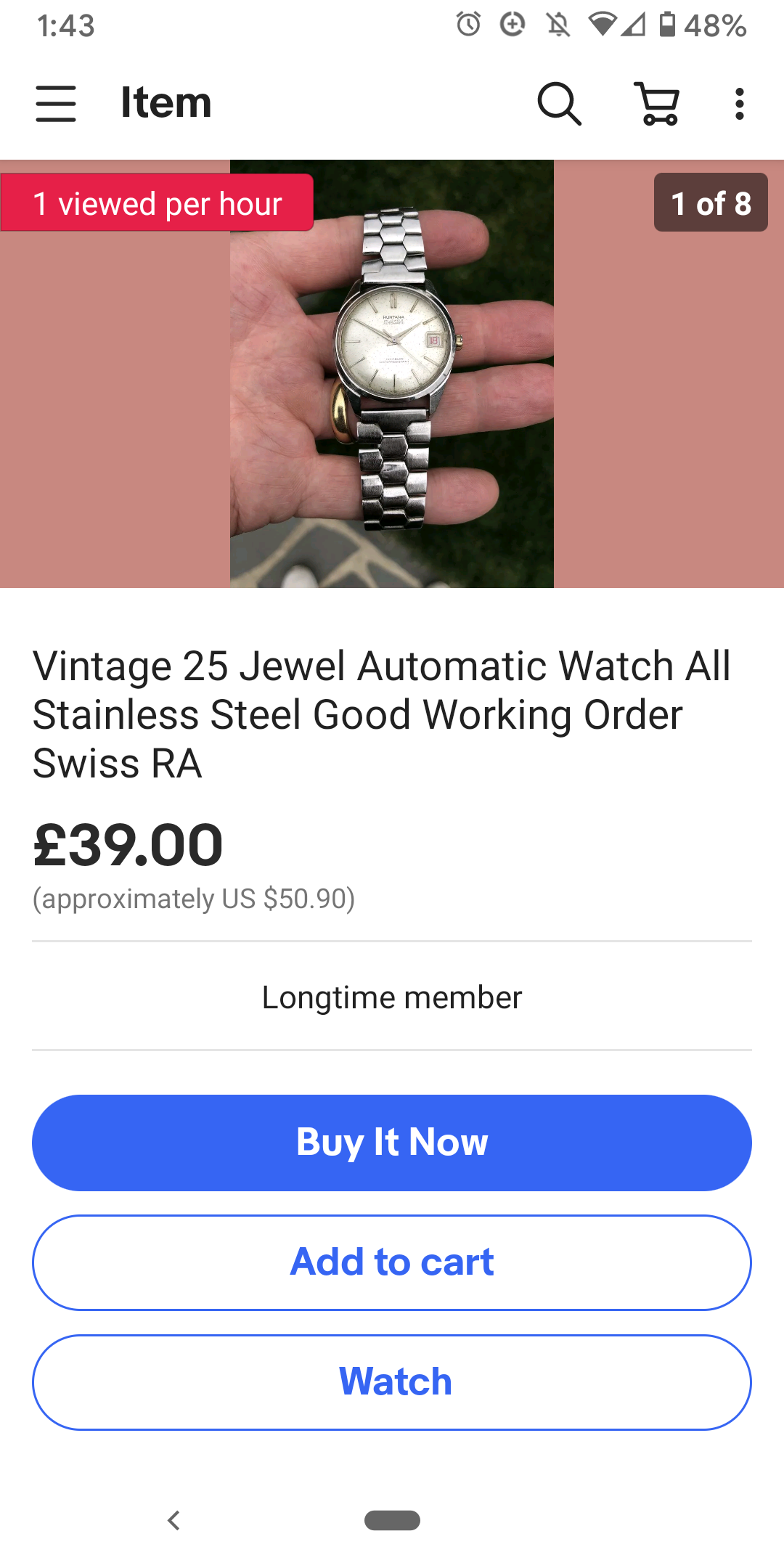Open the hamburger navigation menu

tap(56, 103)
